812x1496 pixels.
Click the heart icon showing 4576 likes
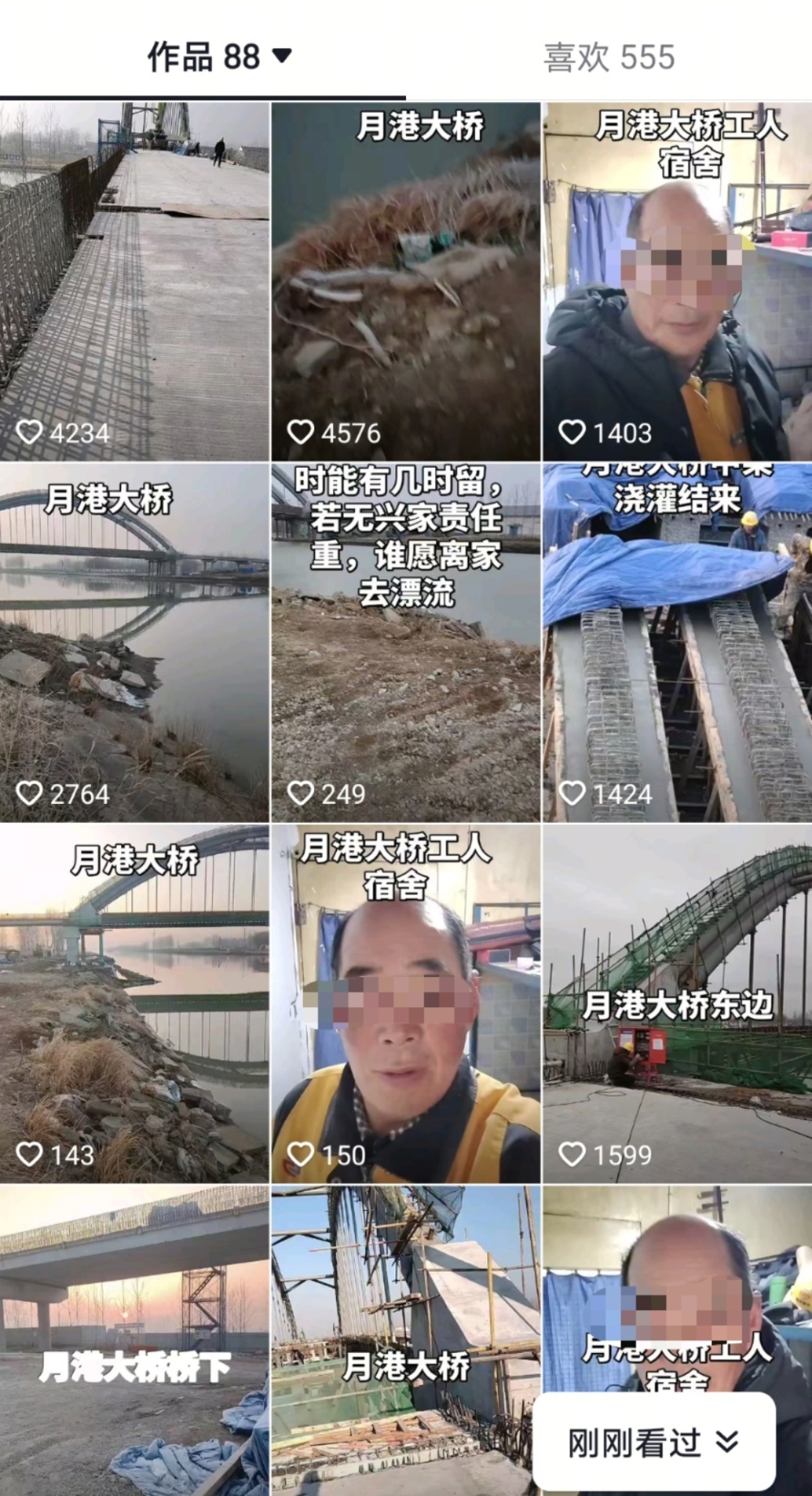point(302,433)
